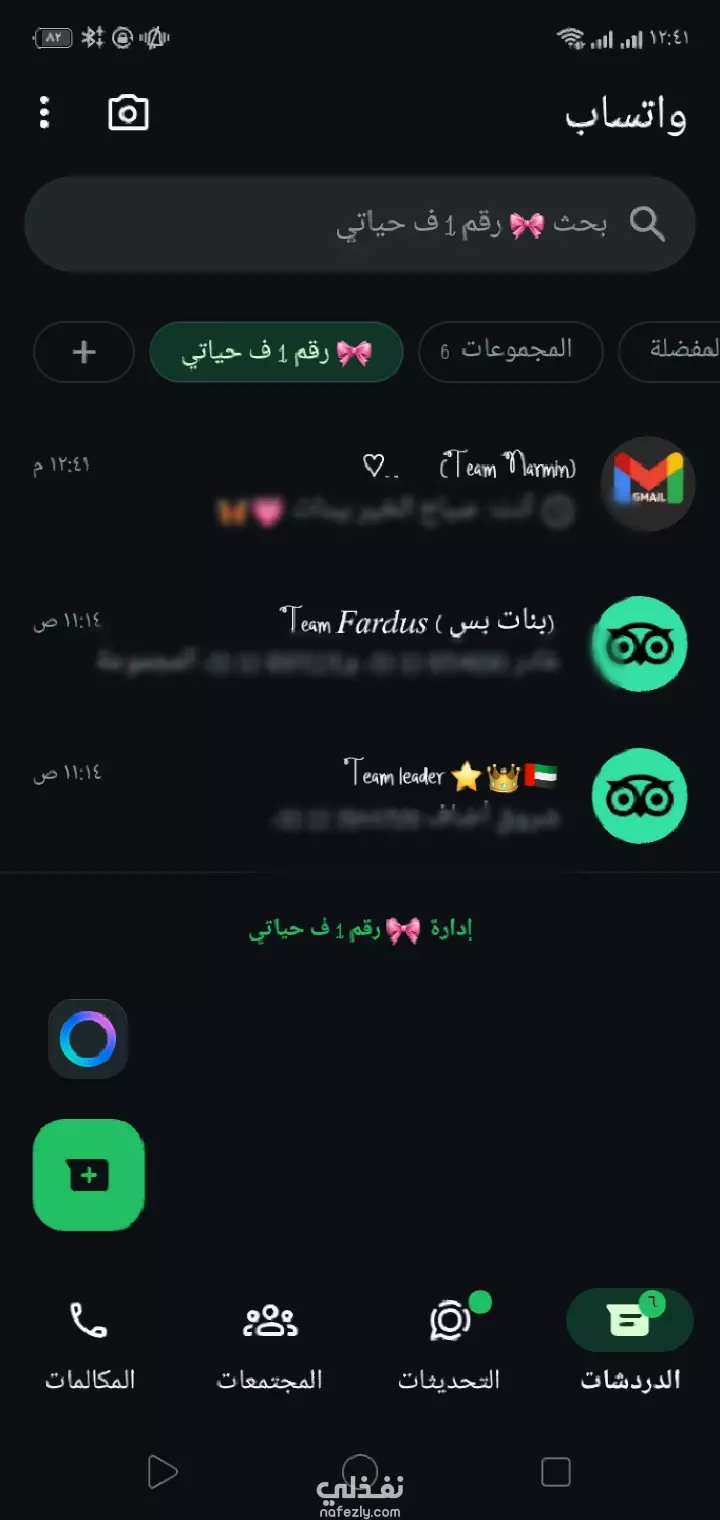720x1520 pixels.
Task: Open the Team Narmin chat
Action: click(x=400, y=486)
